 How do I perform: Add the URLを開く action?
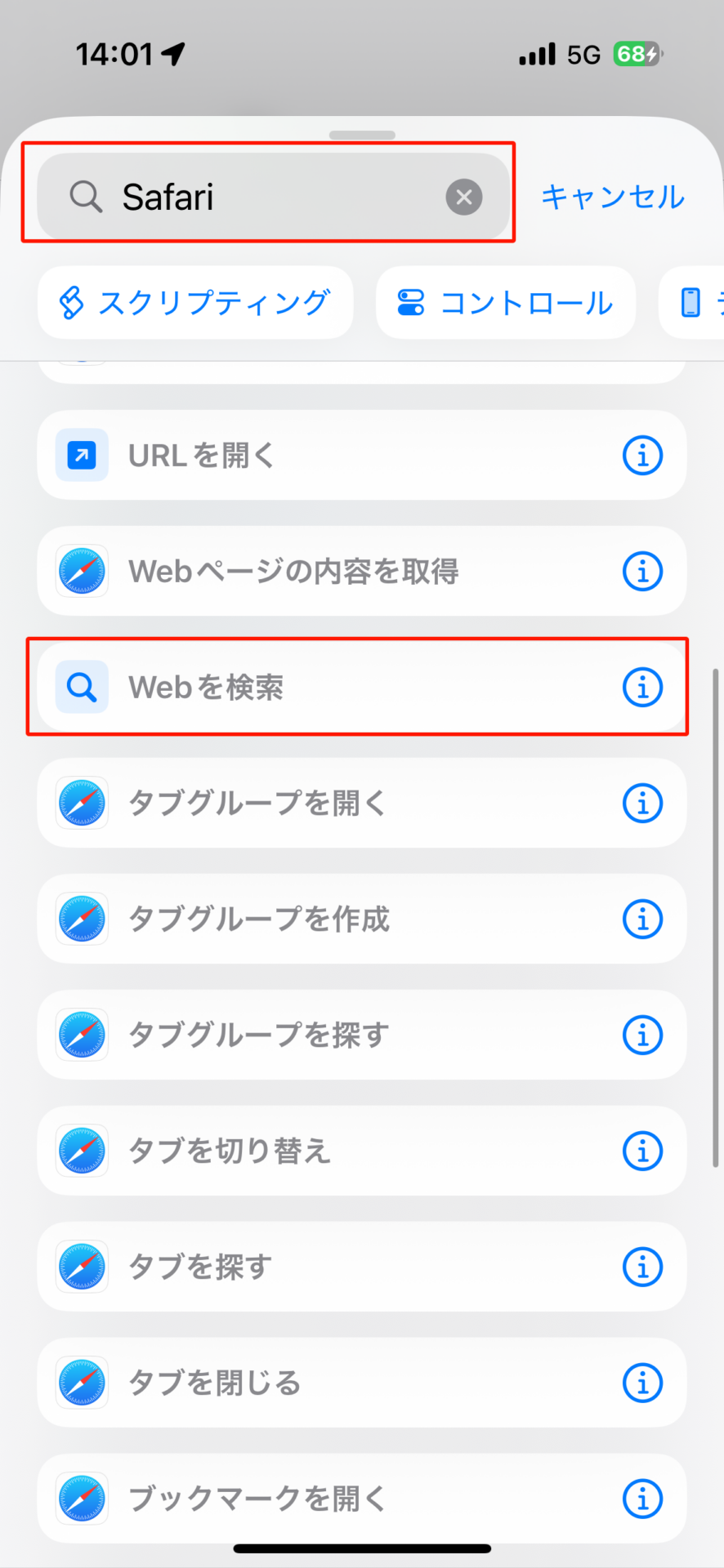click(x=361, y=455)
